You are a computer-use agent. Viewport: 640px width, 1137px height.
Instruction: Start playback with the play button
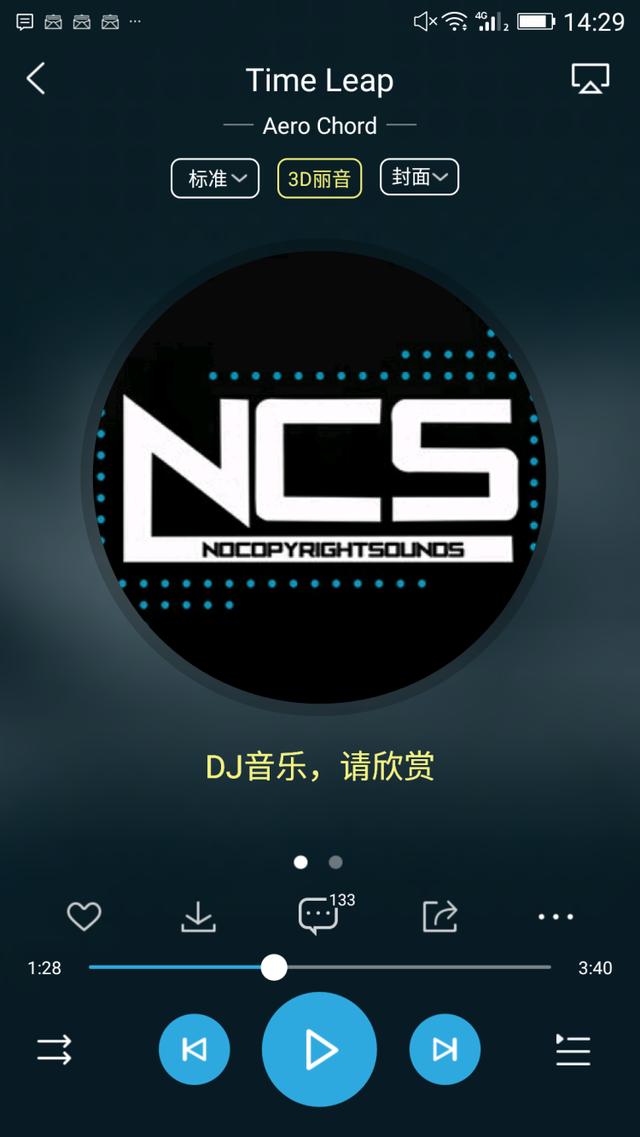click(x=320, y=1049)
